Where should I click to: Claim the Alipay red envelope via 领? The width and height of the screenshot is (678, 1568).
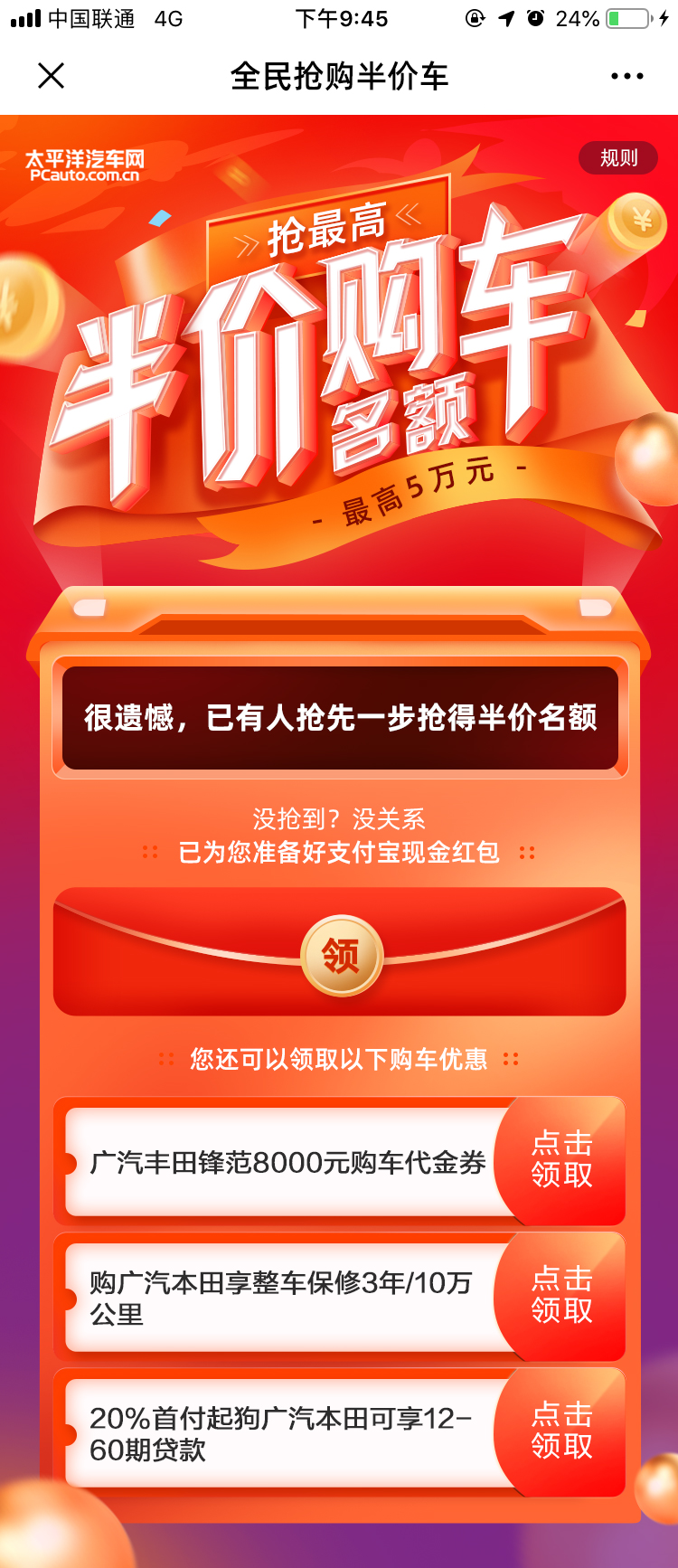(x=341, y=955)
